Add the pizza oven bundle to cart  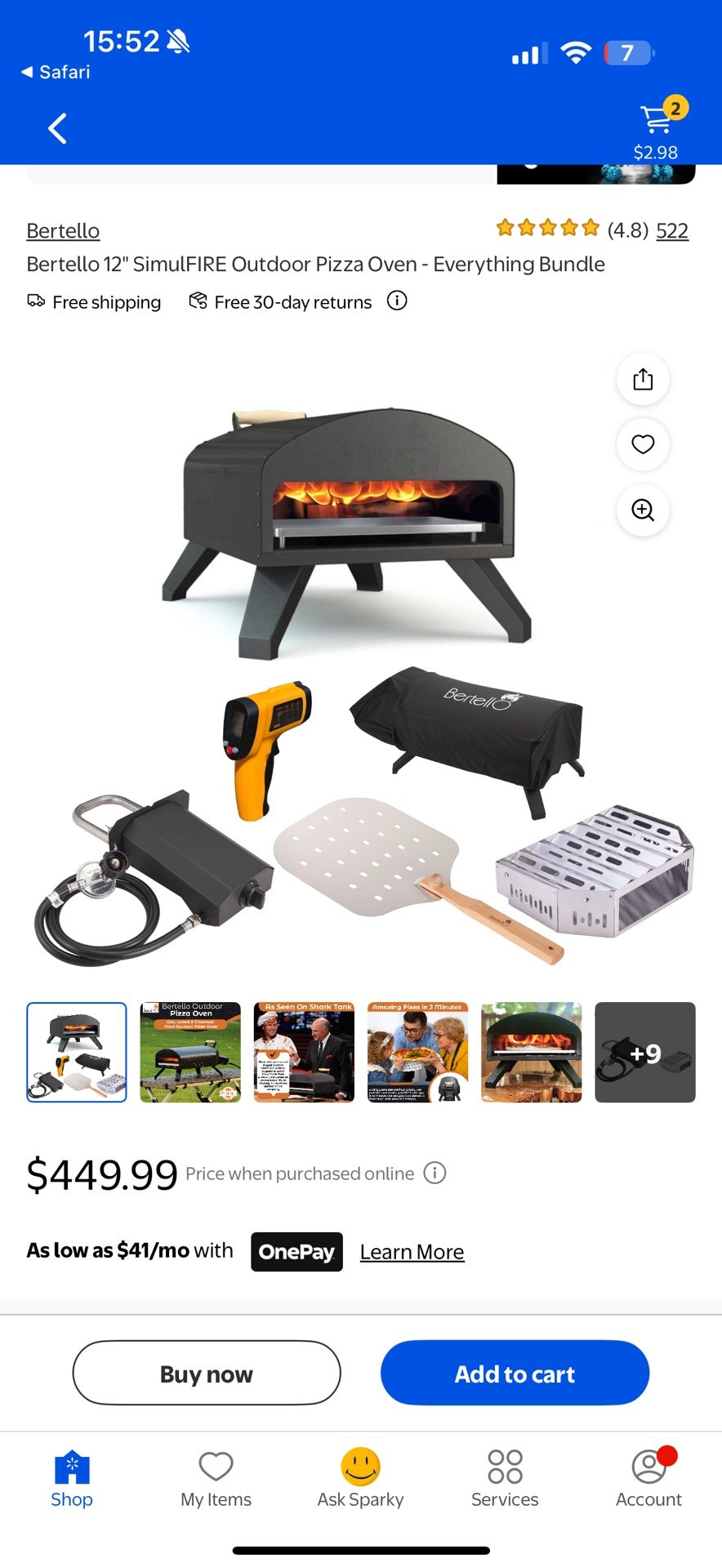click(x=514, y=1373)
